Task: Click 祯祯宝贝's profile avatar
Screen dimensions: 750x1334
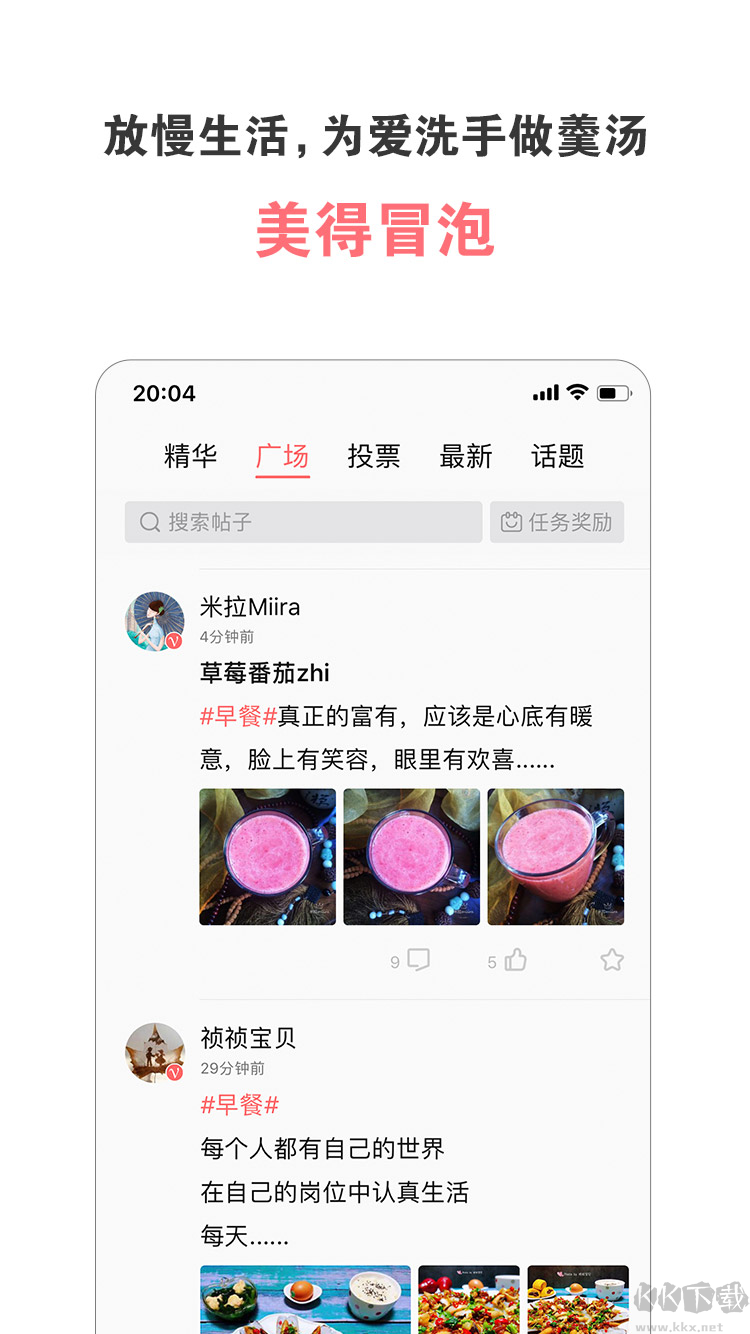Action: 155,1050
